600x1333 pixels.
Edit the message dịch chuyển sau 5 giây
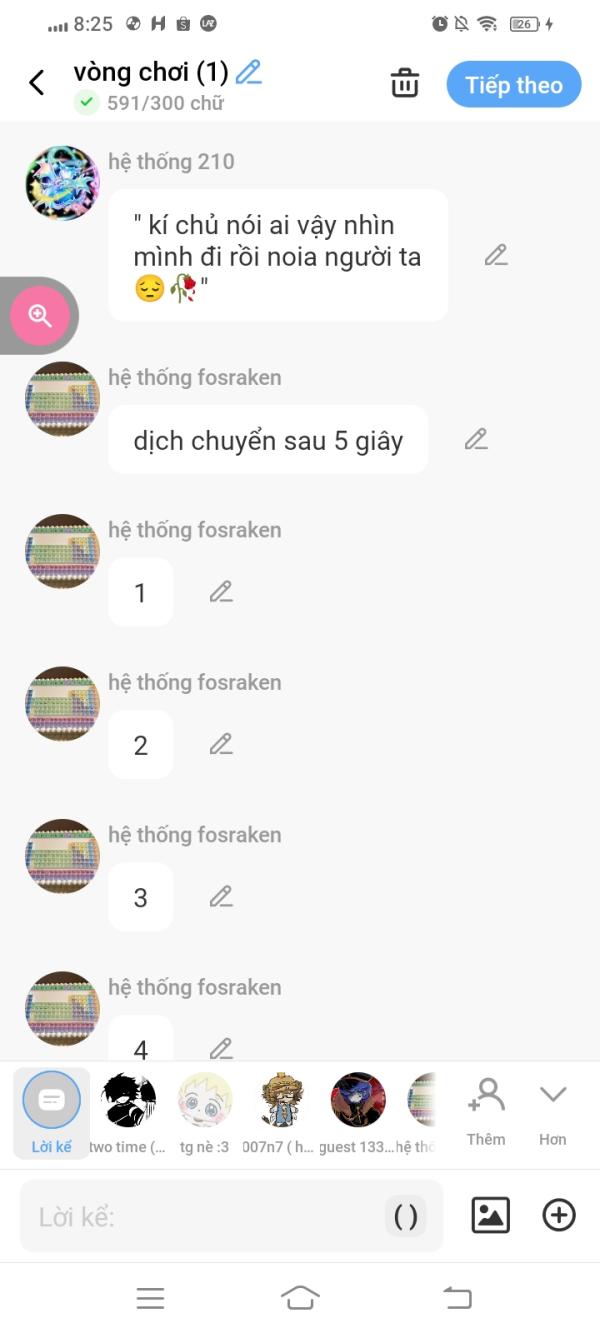(x=476, y=439)
